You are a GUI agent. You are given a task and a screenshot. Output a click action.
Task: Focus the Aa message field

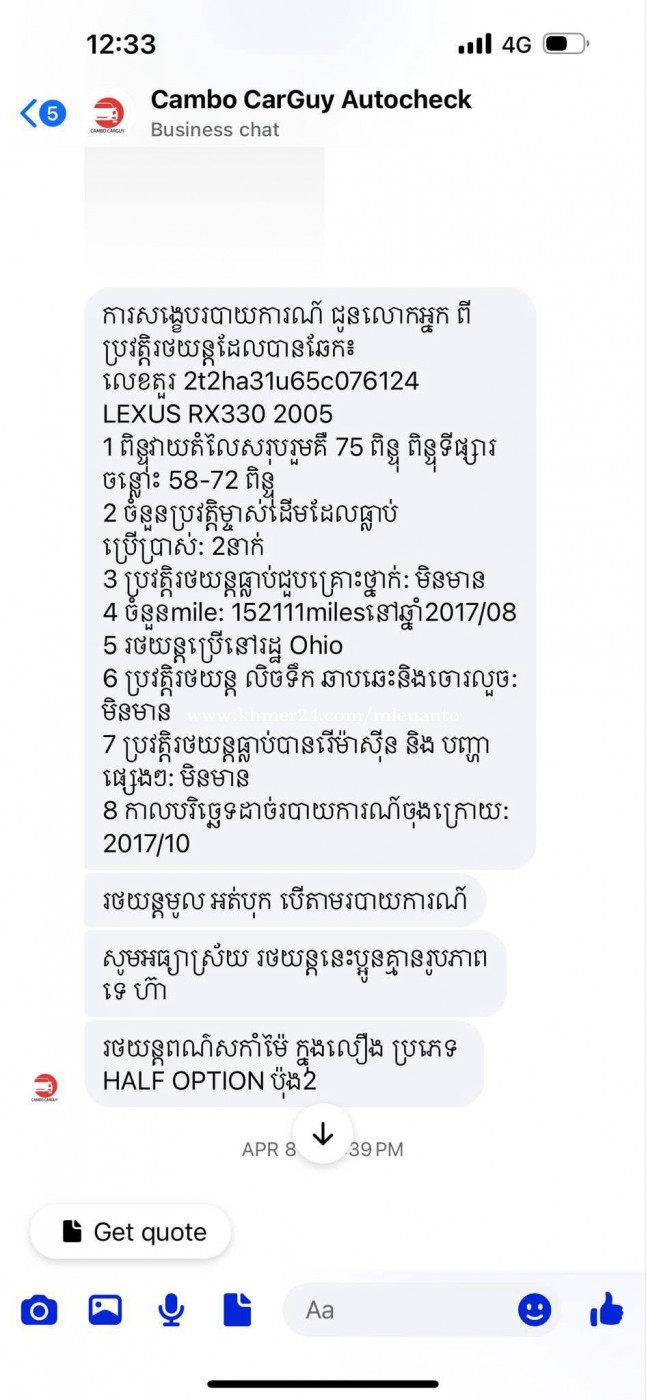400,1309
